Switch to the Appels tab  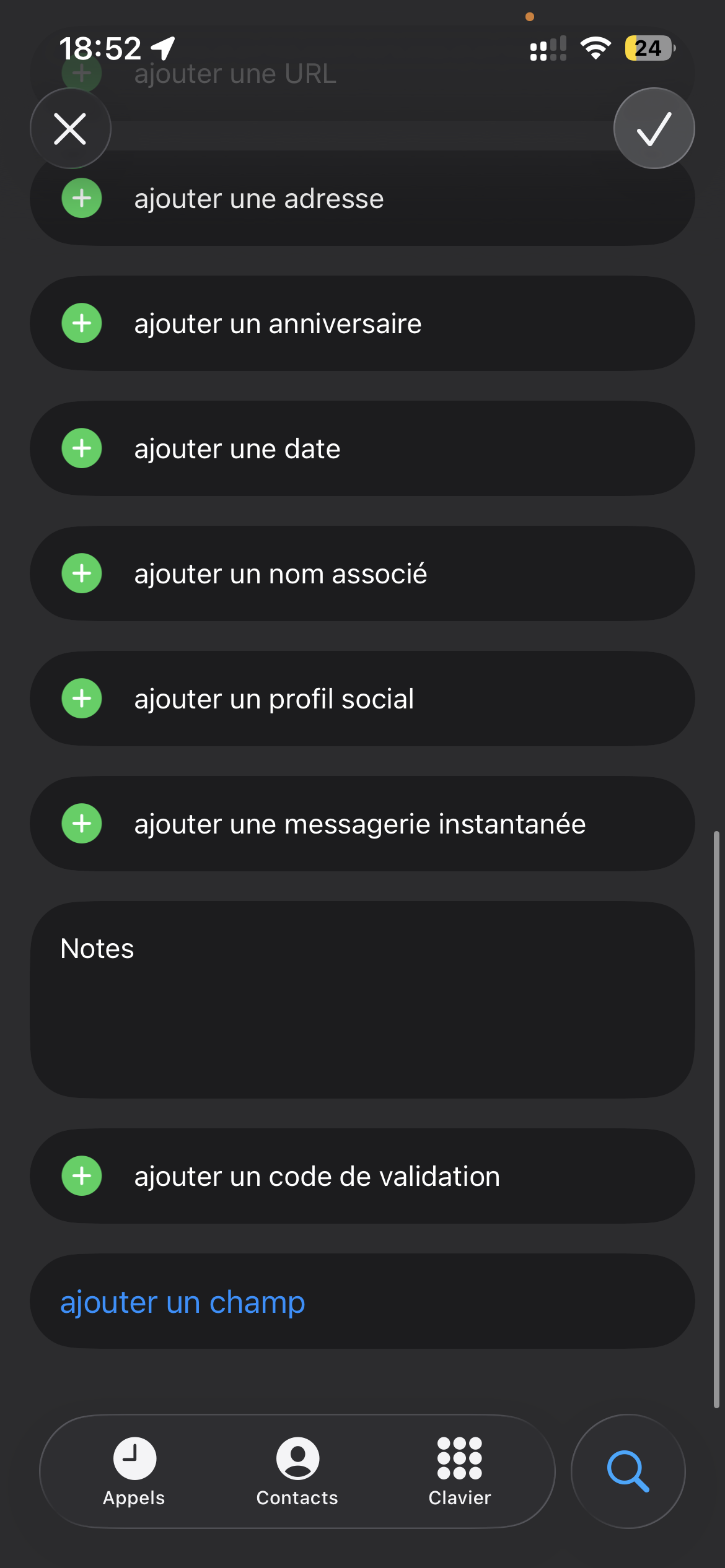point(134,1471)
